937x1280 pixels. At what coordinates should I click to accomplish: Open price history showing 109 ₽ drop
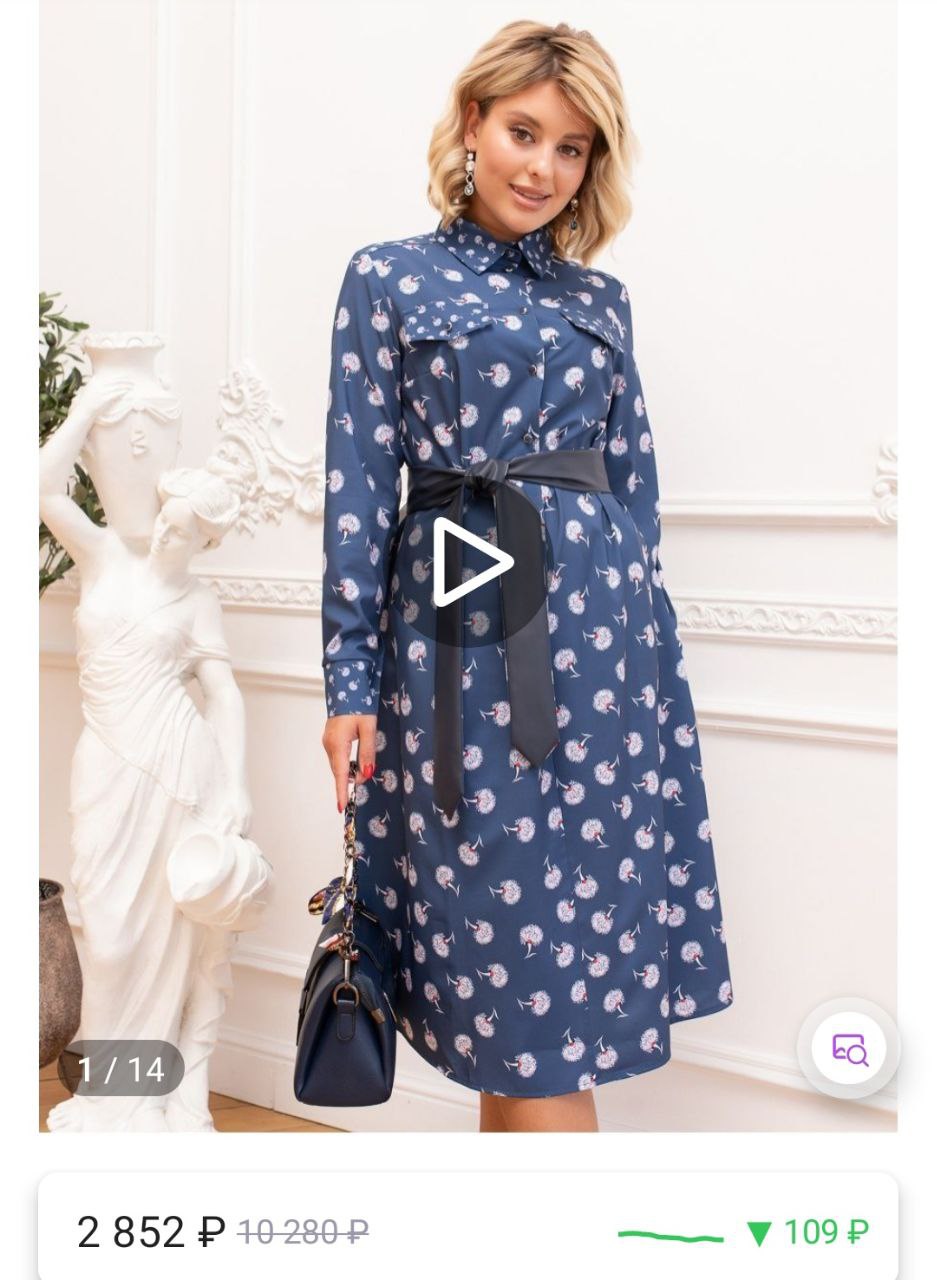743,1232
